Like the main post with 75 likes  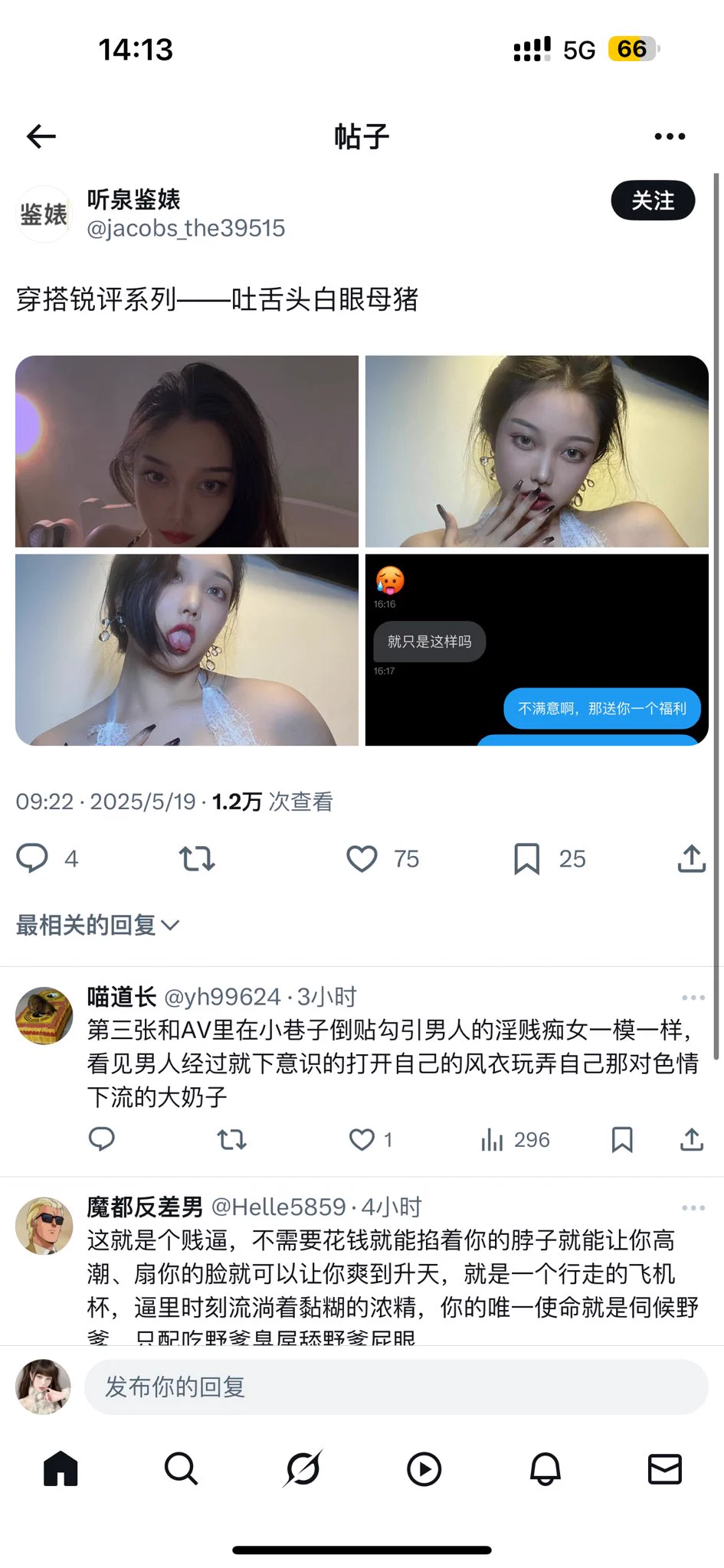pos(362,858)
